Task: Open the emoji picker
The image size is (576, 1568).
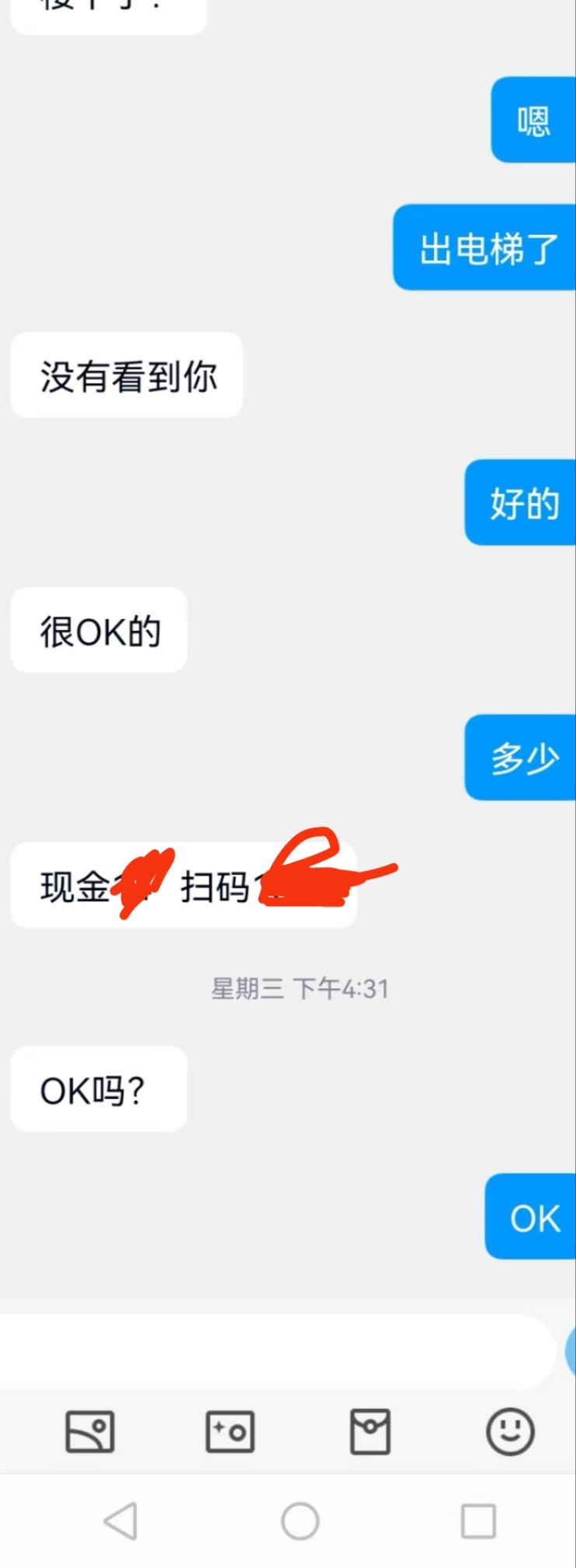Action: (510, 1431)
